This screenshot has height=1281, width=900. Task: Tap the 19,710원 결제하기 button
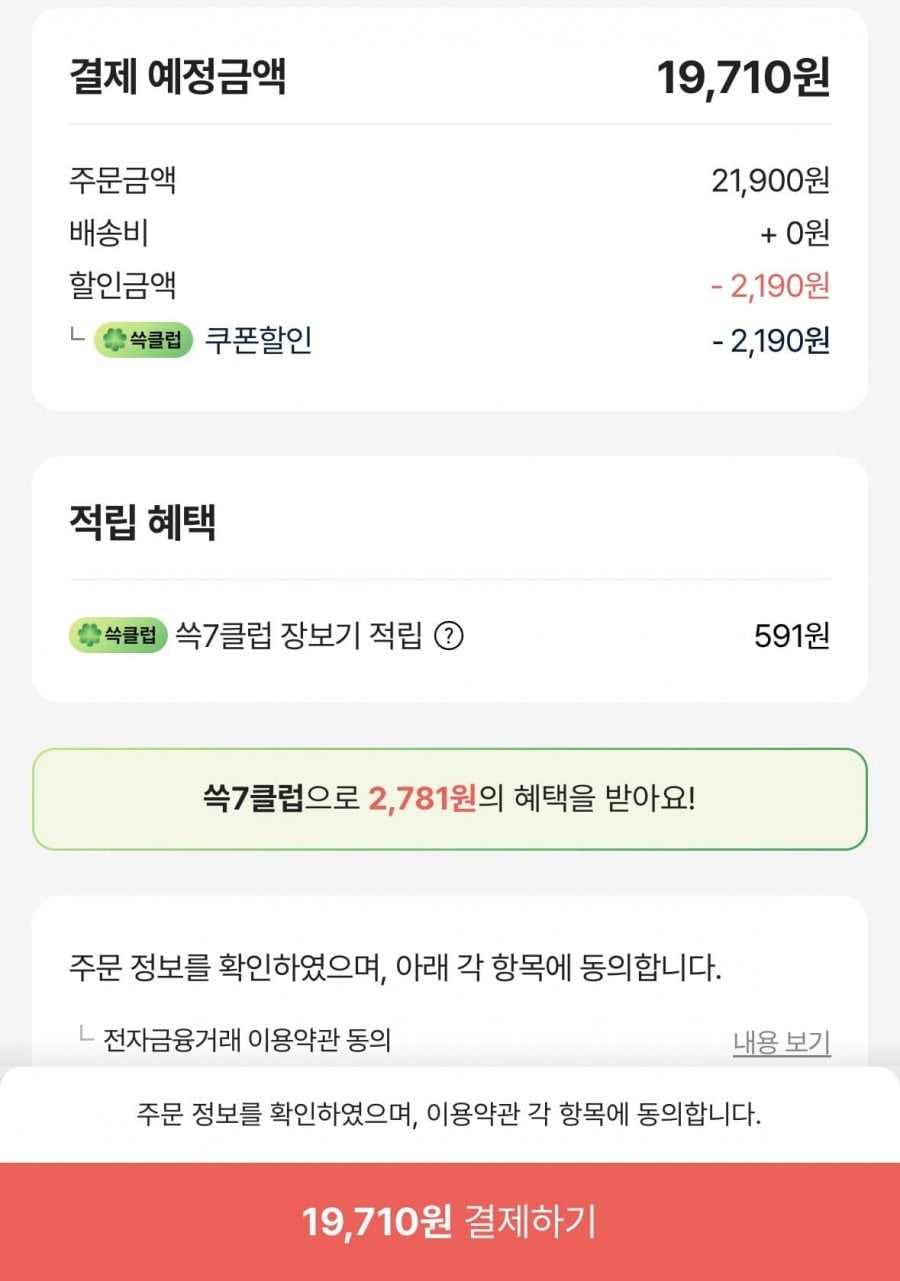[450, 1221]
